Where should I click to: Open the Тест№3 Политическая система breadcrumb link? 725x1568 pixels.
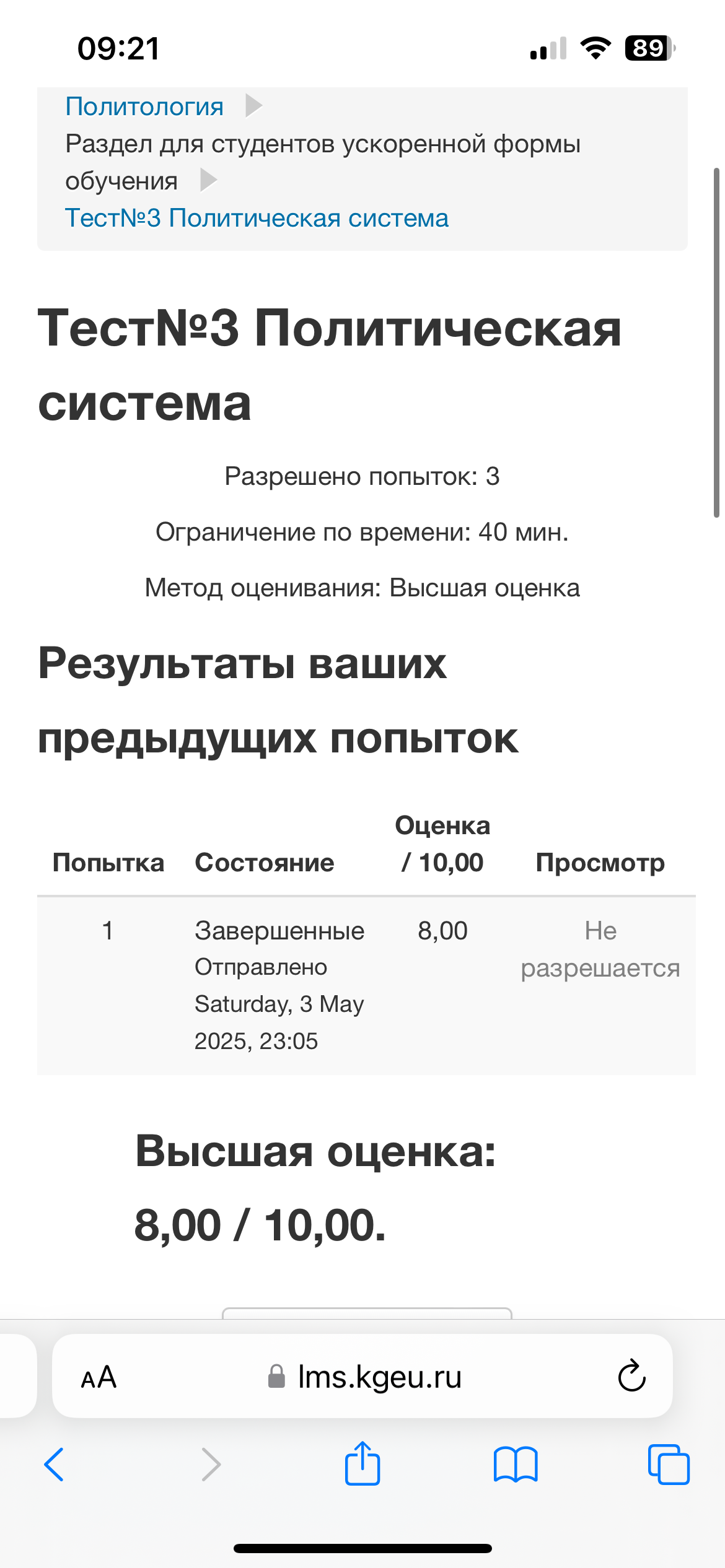pyautogui.click(x=257, y=218)
